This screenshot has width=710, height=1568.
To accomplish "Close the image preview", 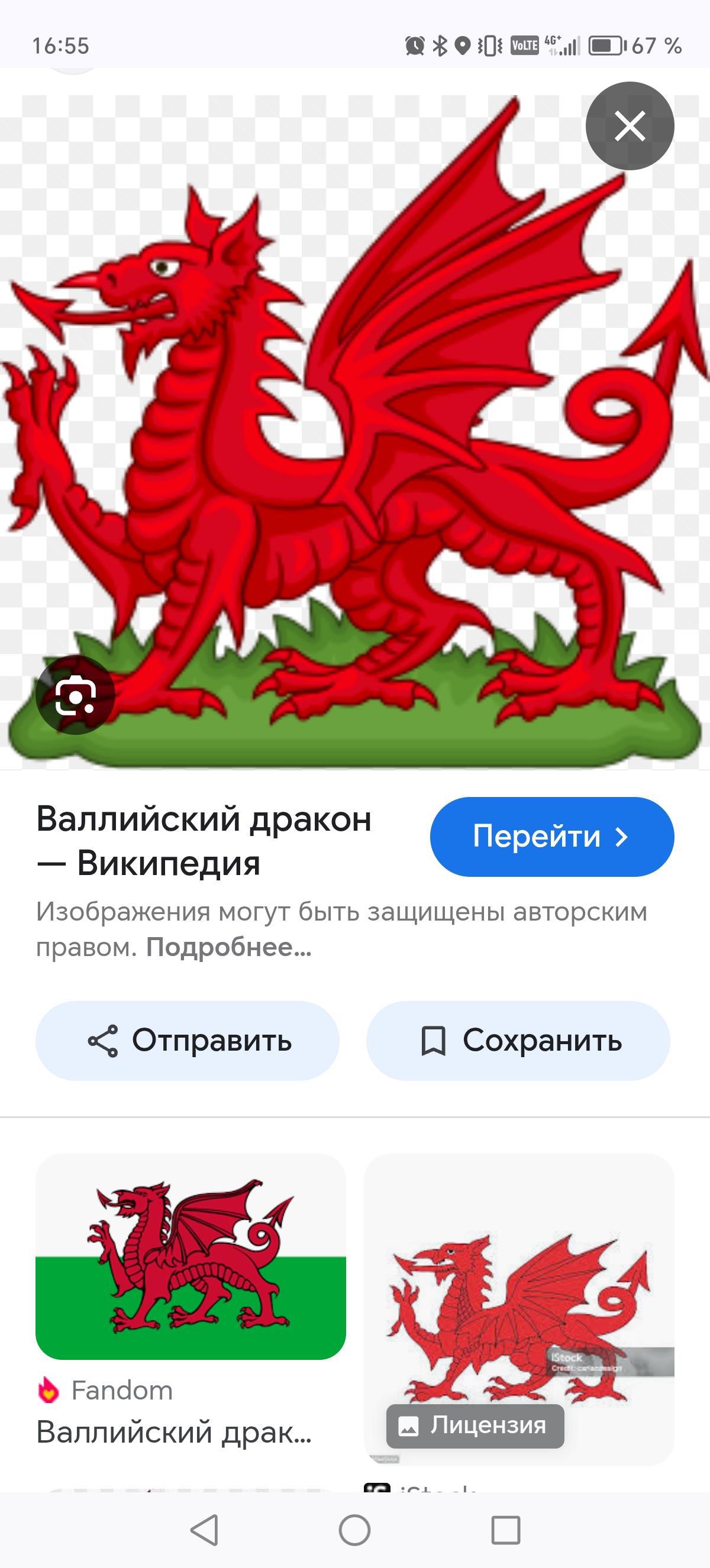I will click(630, 126).
